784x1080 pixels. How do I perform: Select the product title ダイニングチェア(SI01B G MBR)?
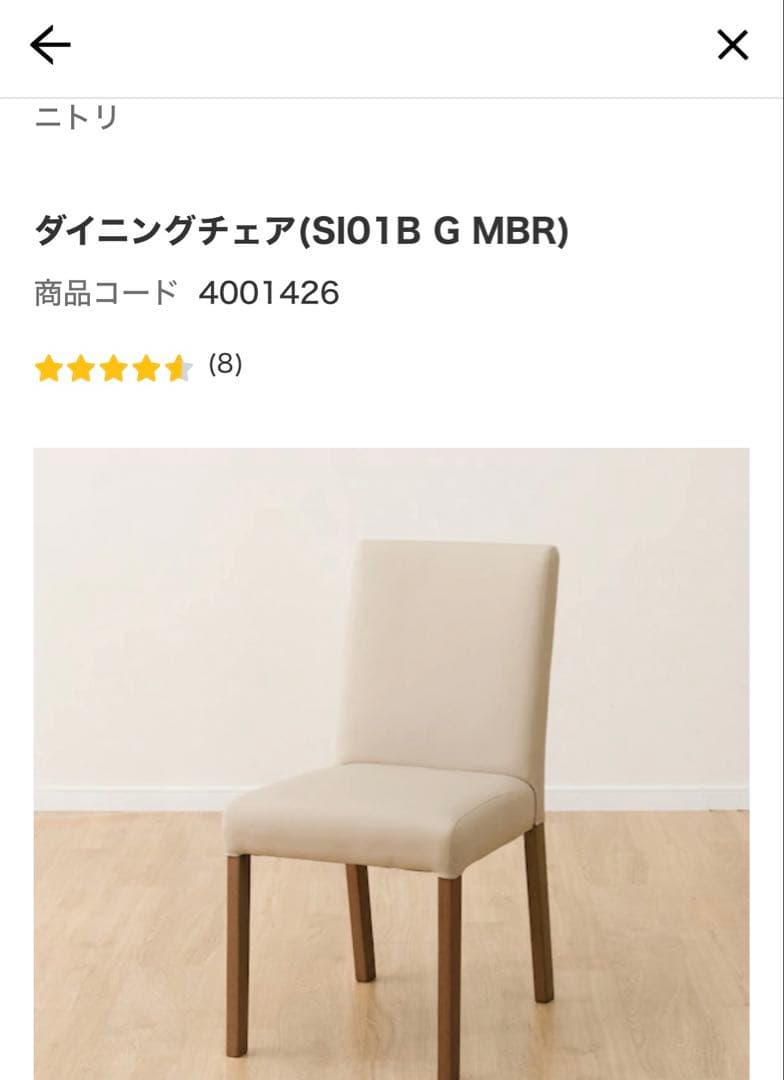click(298, 229)
